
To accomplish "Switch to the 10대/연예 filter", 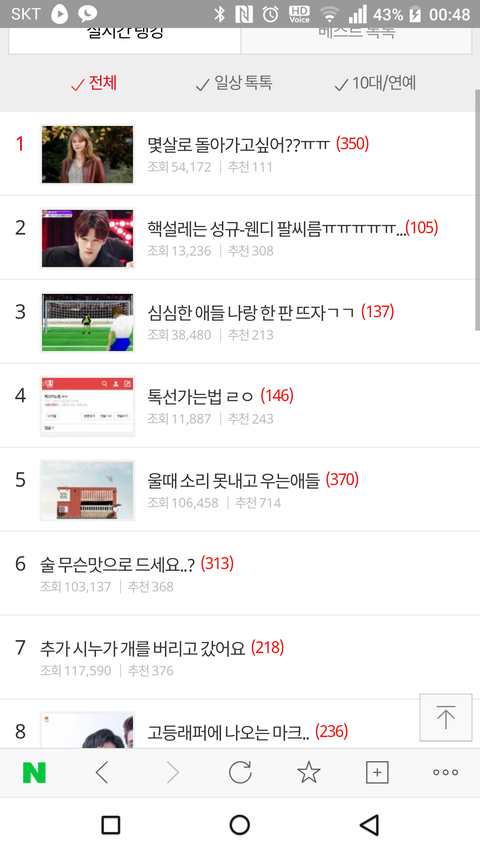I will pyautogui.click(x=376, y=83).
